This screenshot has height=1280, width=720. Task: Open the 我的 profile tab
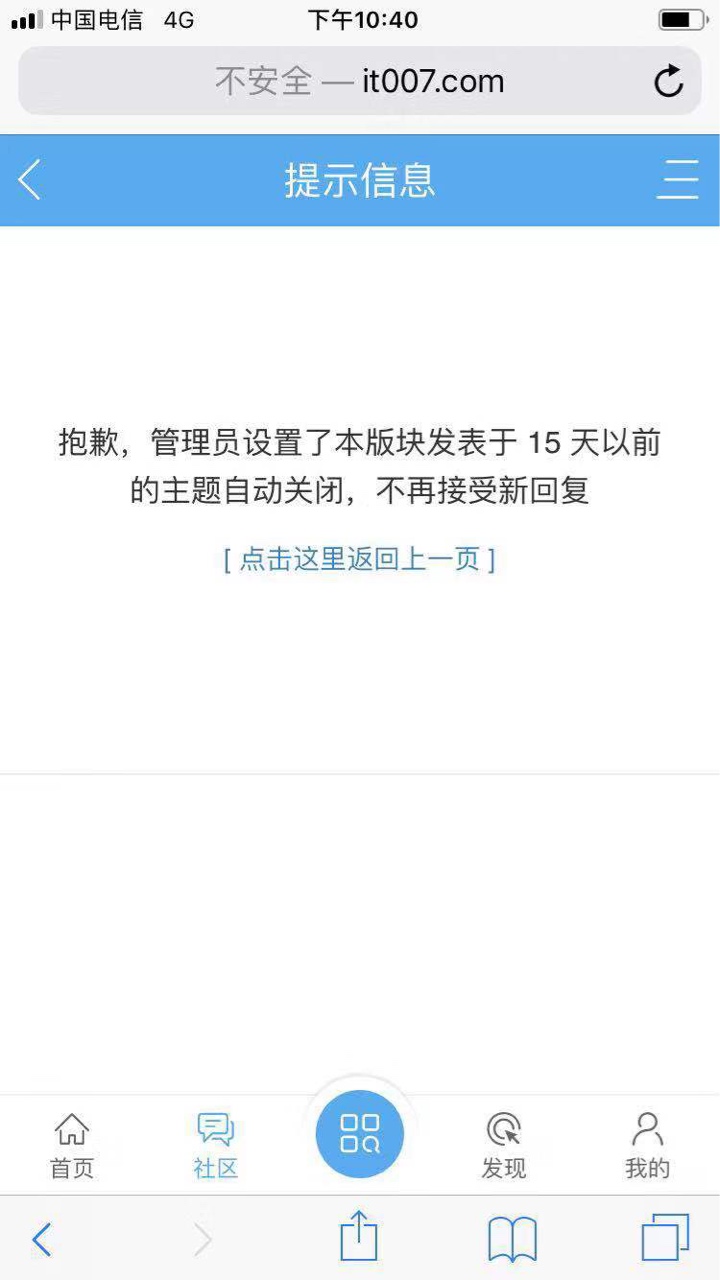tap(648, 1146)
